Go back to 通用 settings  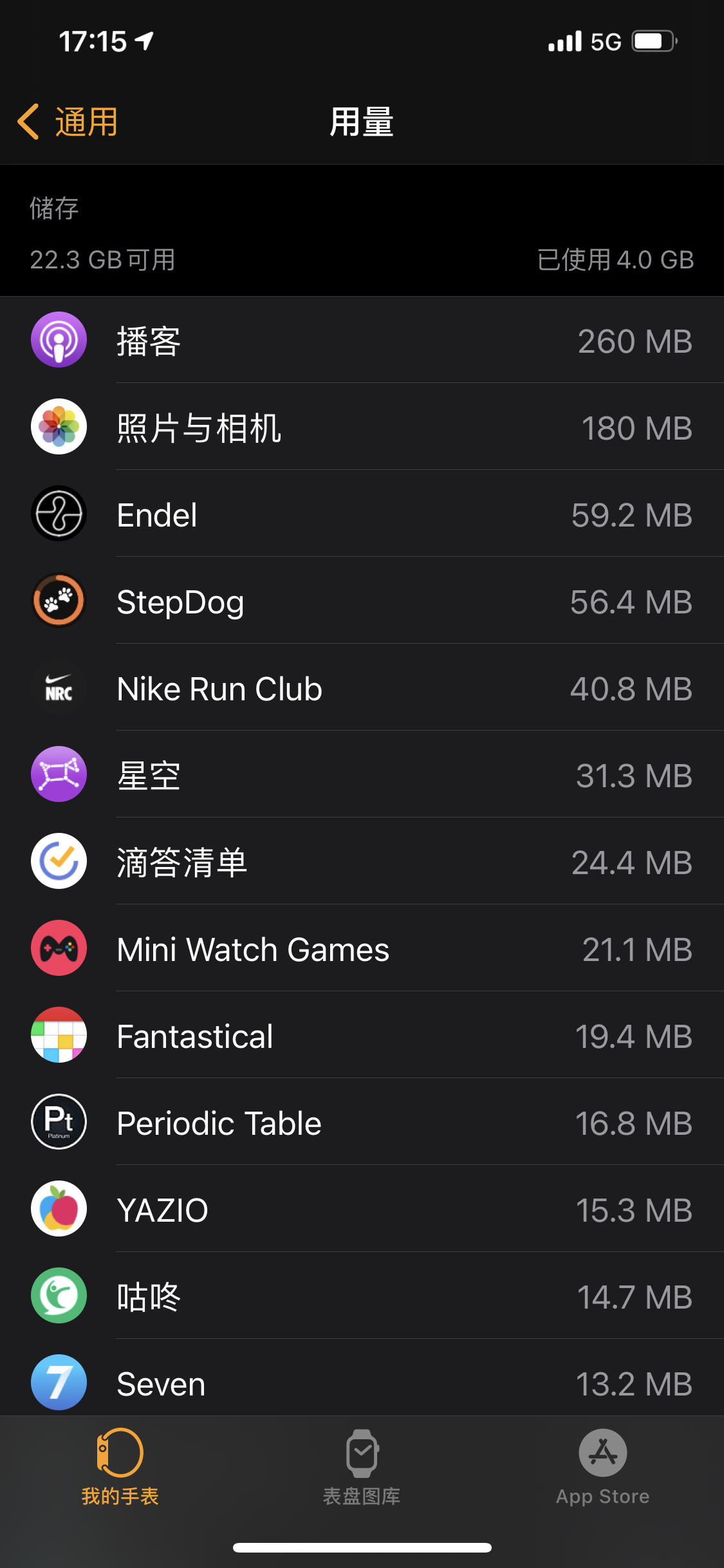click(68, 122)
